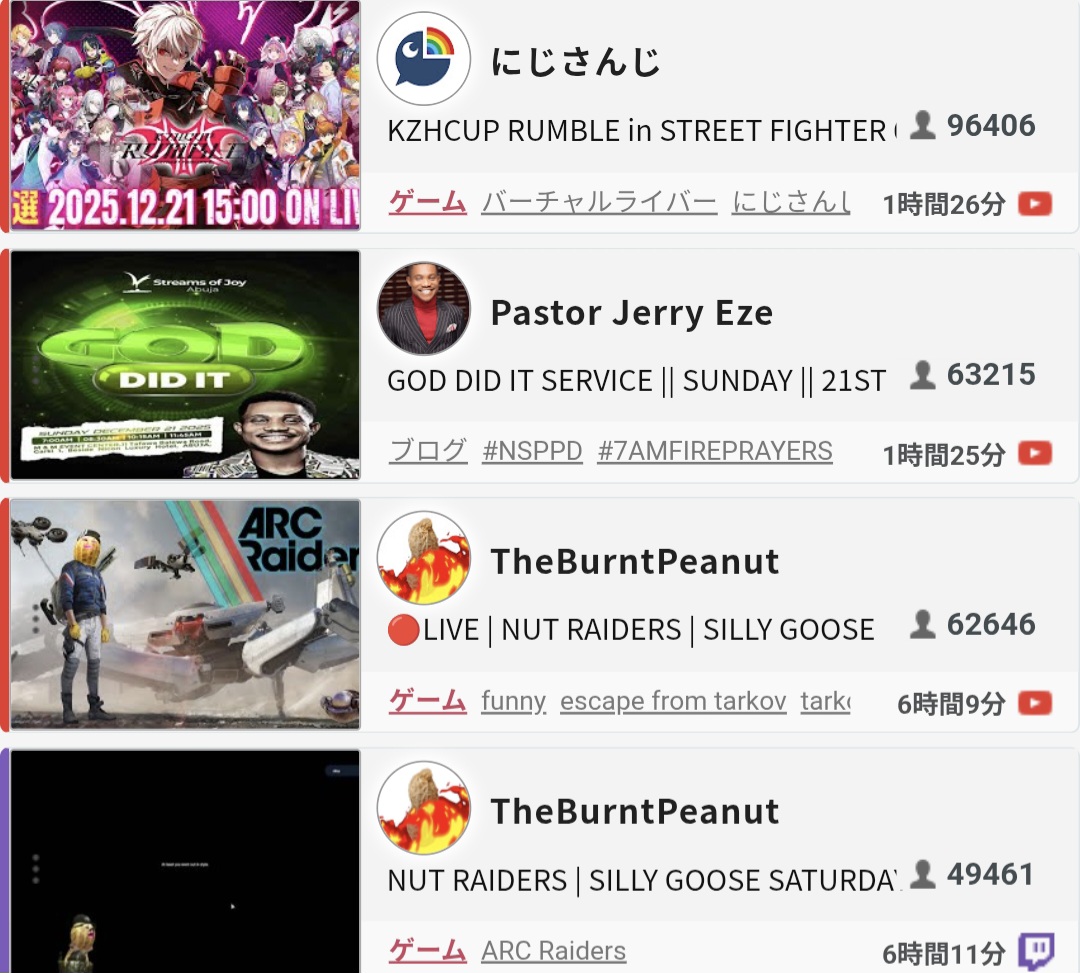View Pastor Jerry Eze's channel avatar
This screenshot has height=973, width=1080.
tap(423, 309)
